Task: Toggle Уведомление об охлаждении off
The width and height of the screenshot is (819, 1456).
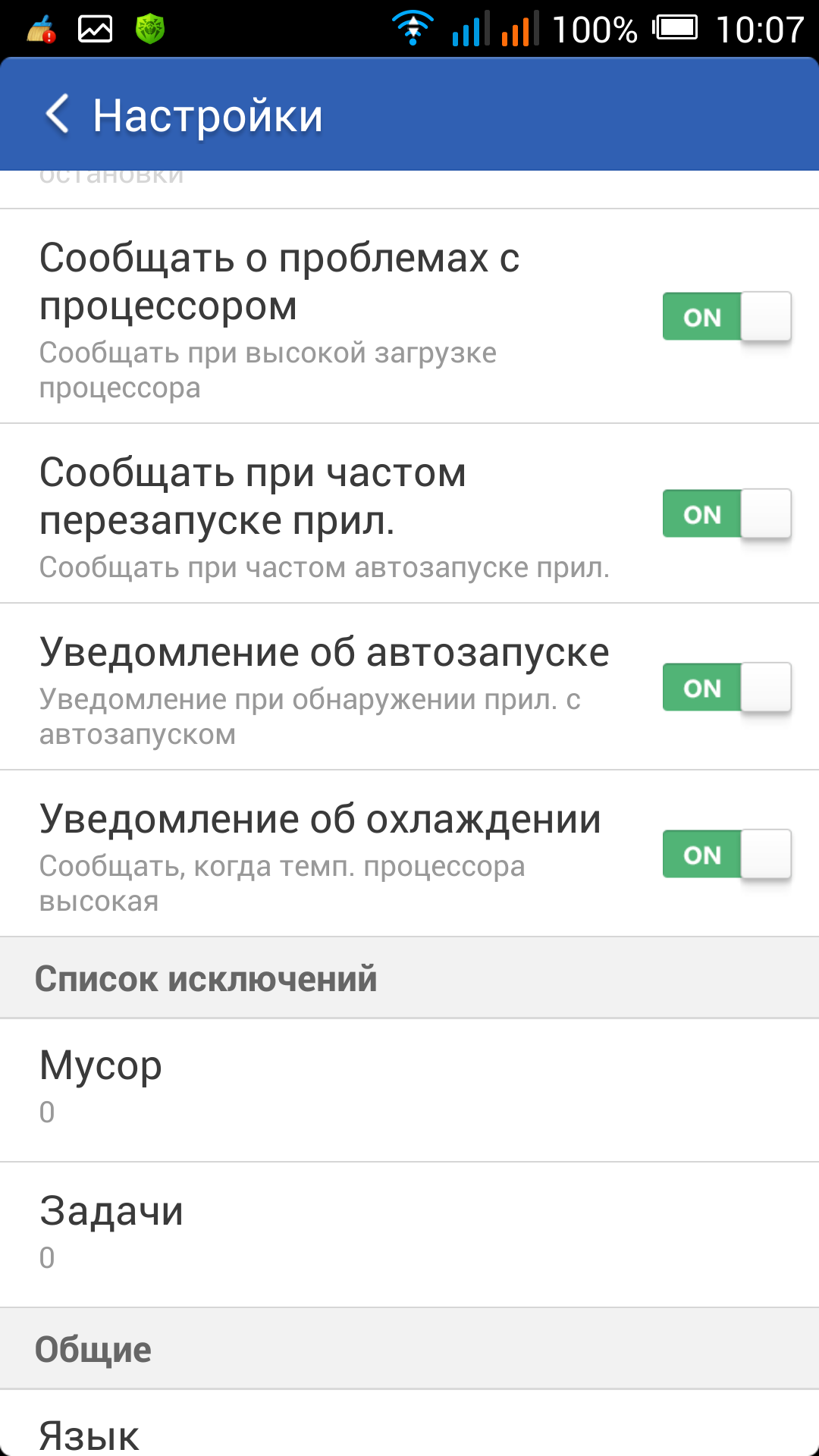Action: (726, 854)
